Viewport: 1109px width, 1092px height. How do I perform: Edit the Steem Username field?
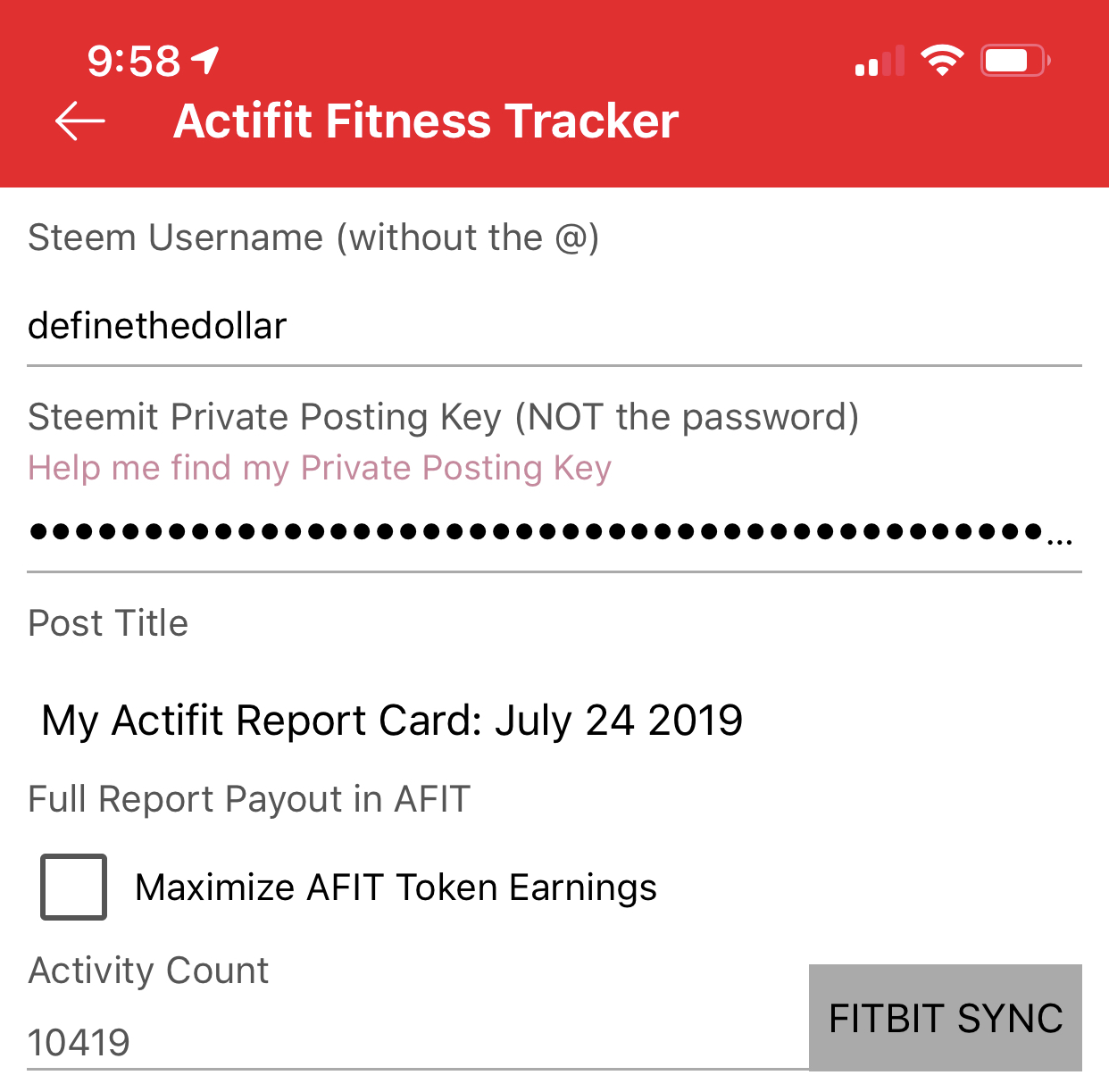coord(554,327)
